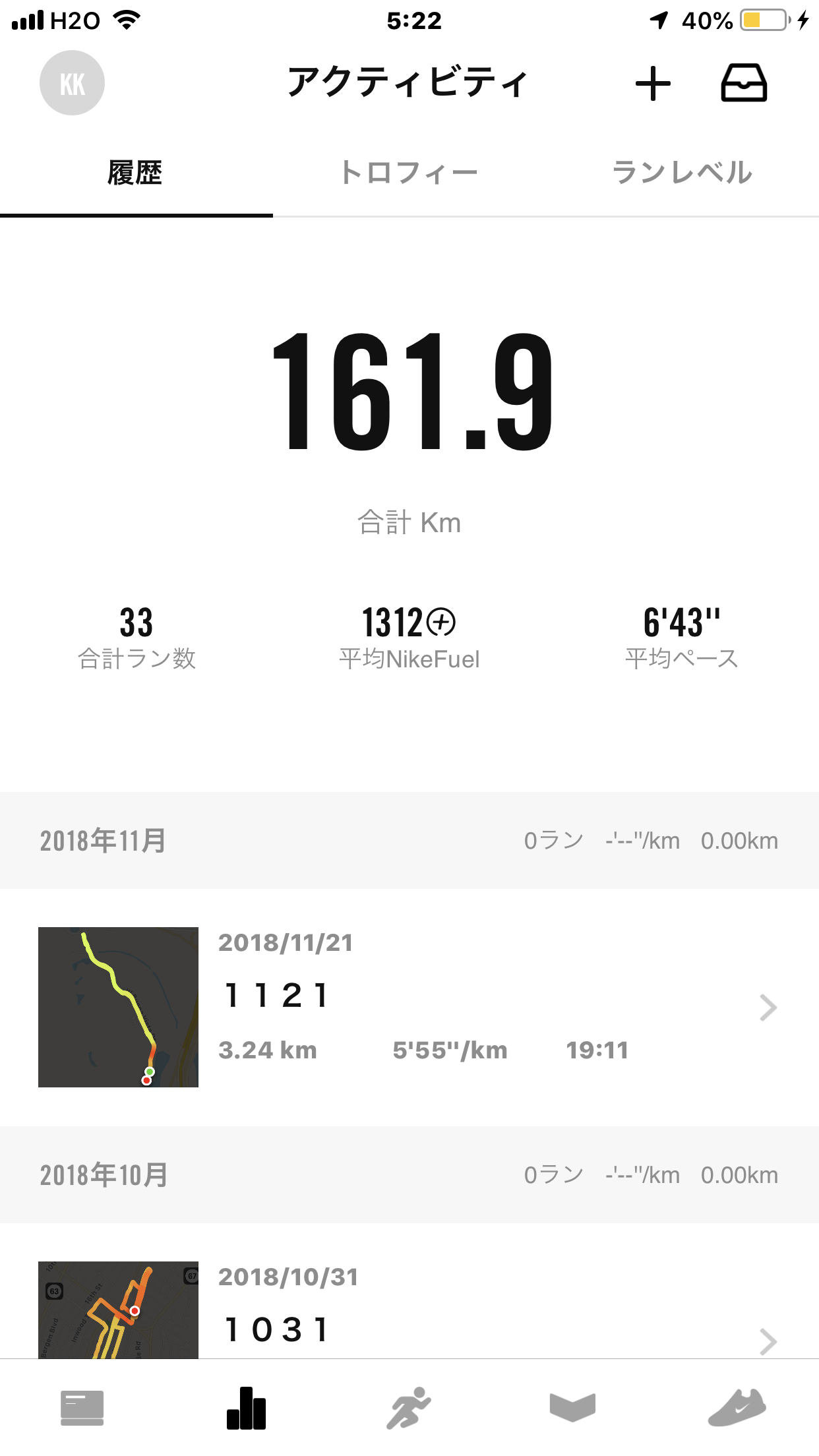Switch to the トロフィー tab
Screen dimensions: 819x1456
click(409, 173)
